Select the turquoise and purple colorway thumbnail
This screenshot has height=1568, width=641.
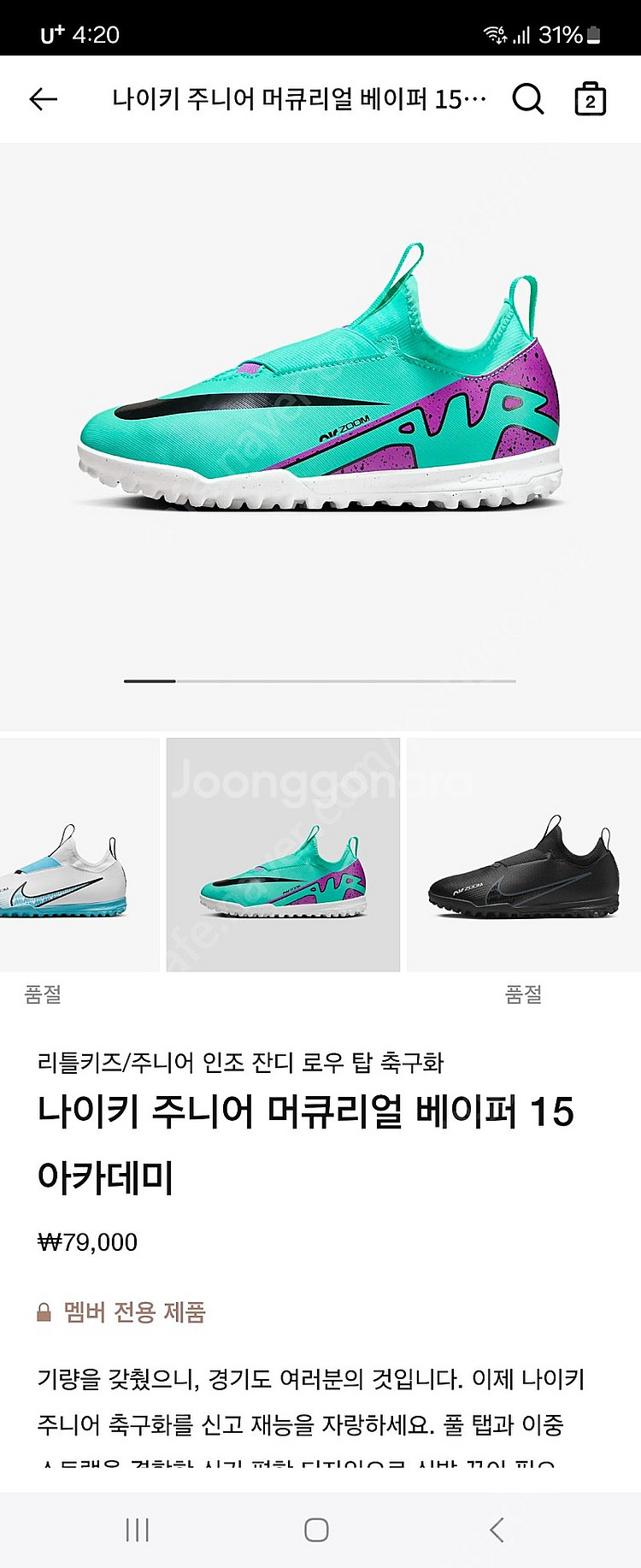click(x=283, y=855)
